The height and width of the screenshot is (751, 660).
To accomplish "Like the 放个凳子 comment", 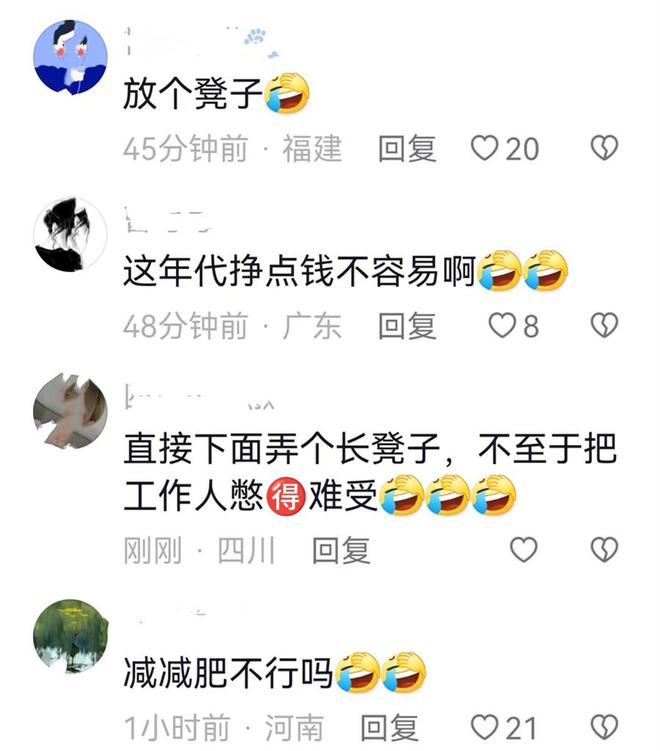I will (485, 149).
